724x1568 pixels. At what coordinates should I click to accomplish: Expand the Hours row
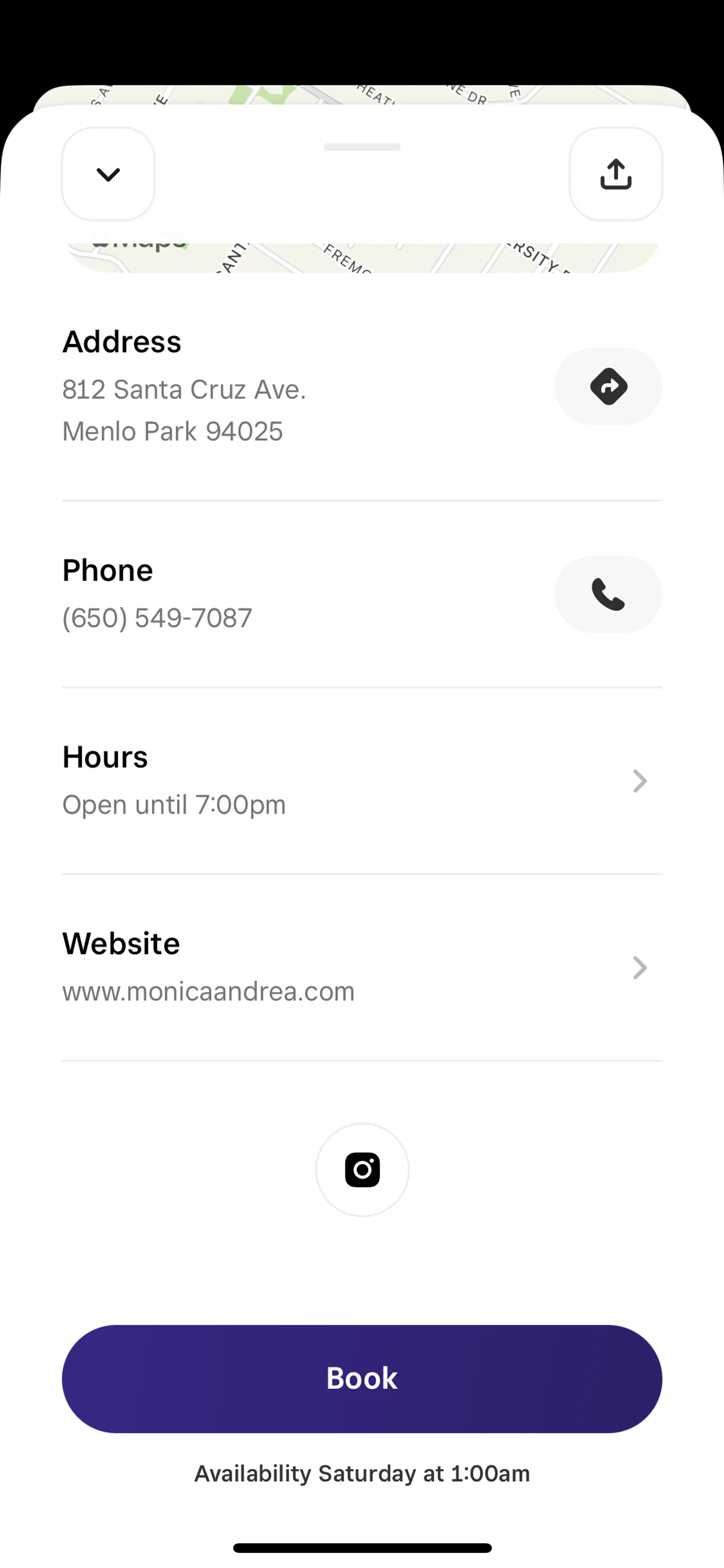[x=361, y=781]
